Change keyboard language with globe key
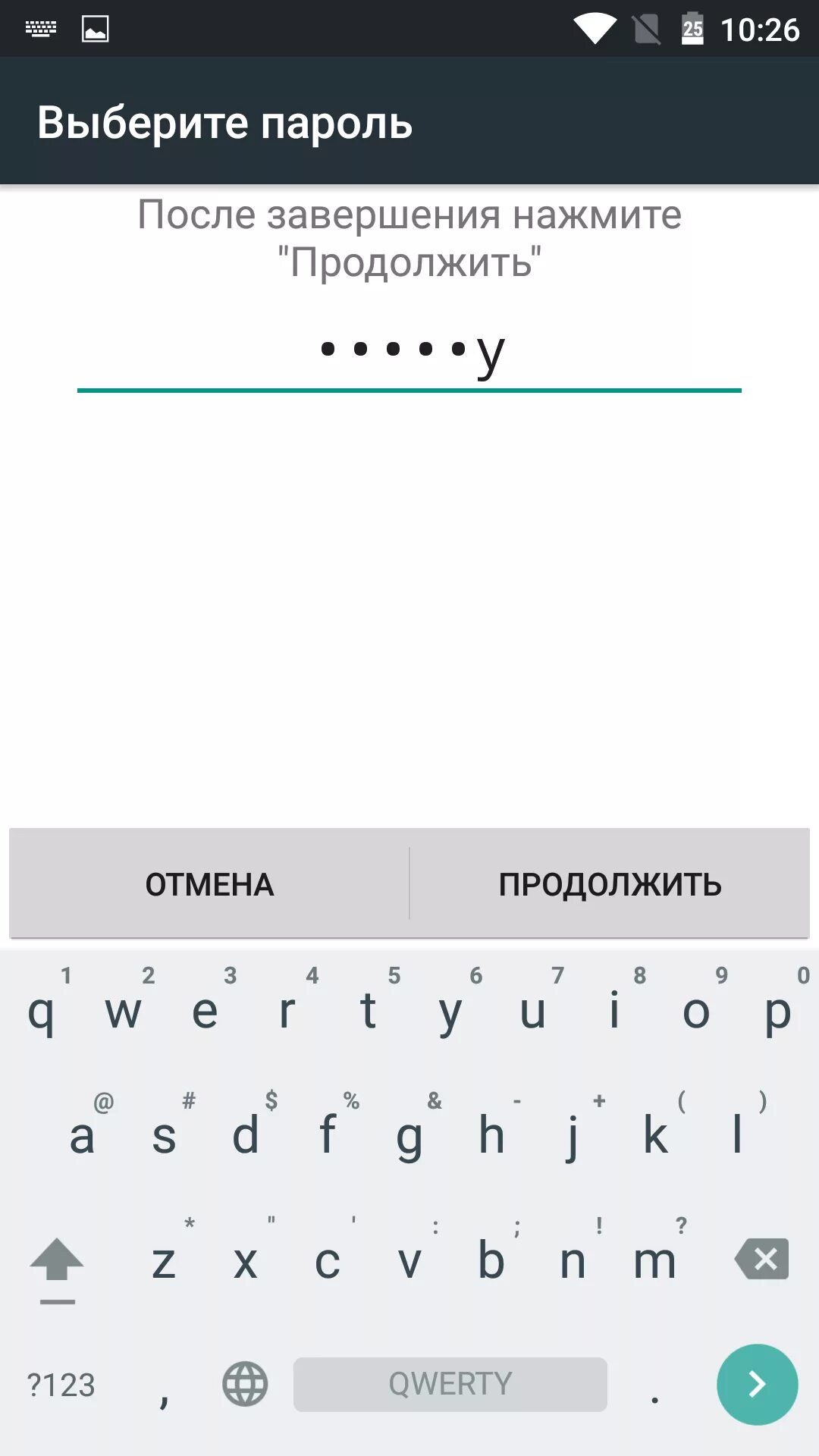This screenshot has height=1456, width=819. tap(245, 1384)
